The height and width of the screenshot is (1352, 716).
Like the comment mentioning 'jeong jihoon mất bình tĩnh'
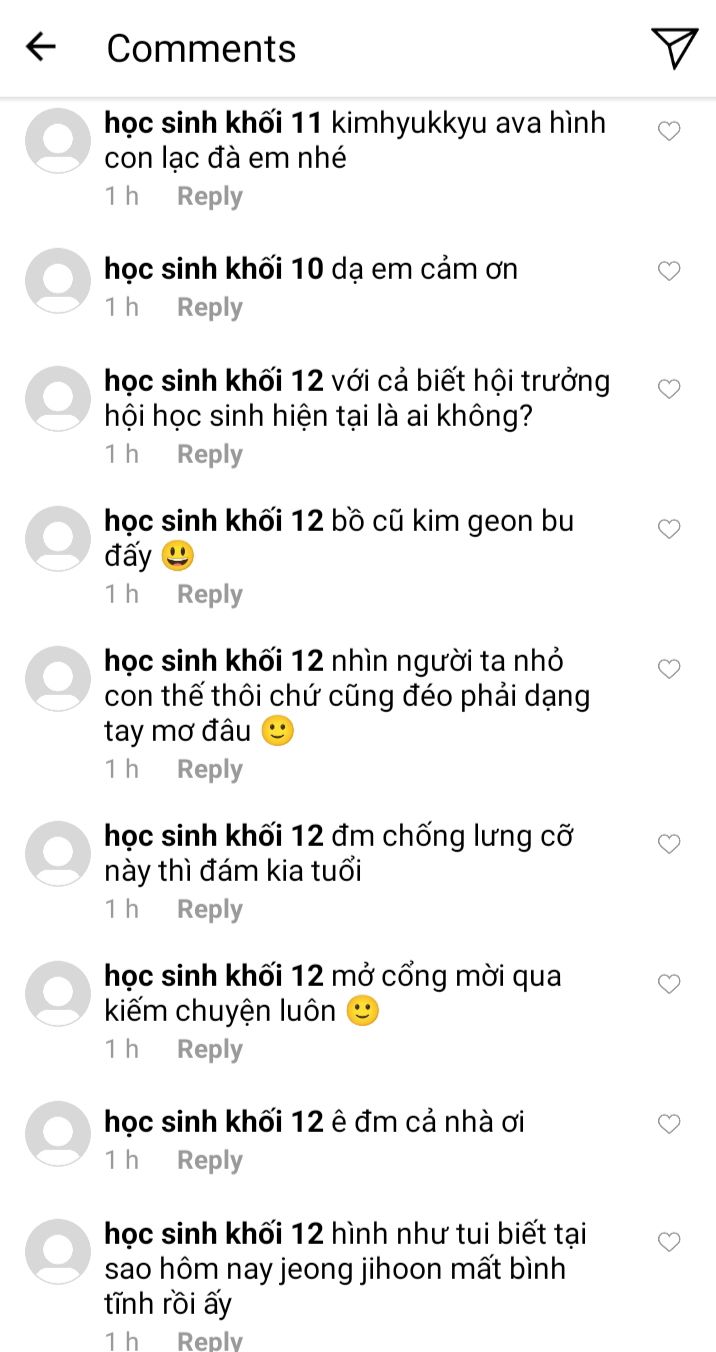[669, 1242]
